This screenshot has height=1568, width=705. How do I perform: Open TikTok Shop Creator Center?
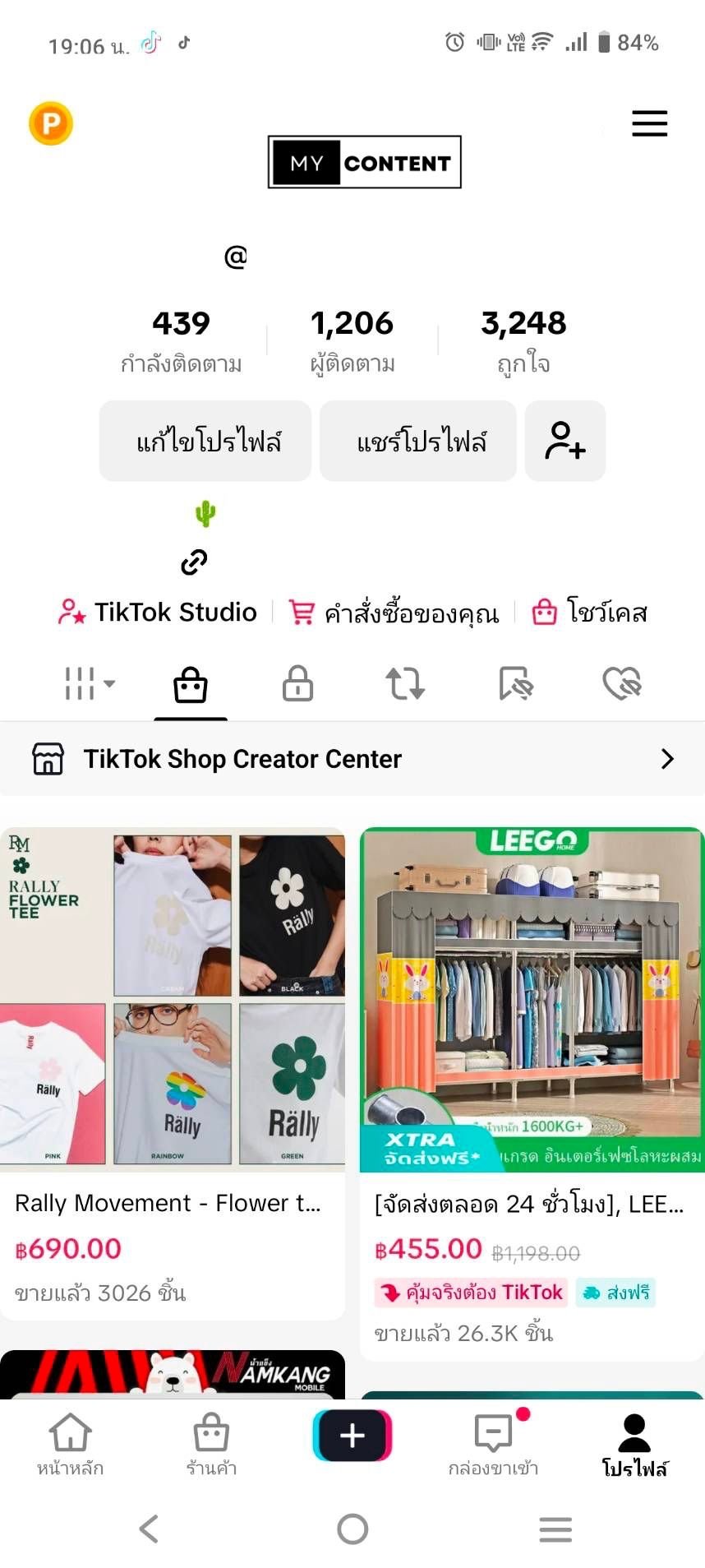point(352,759)
